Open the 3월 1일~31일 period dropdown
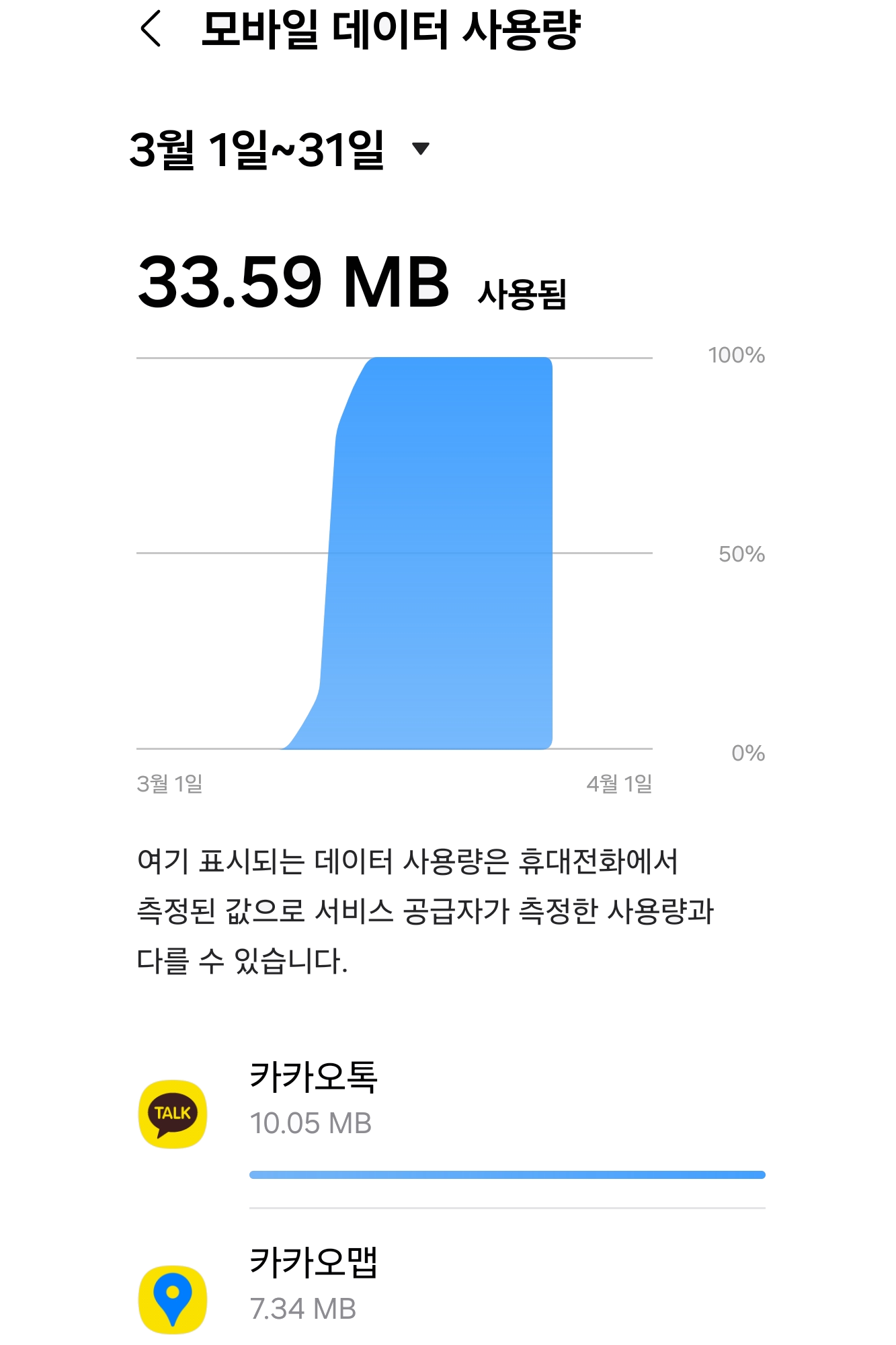The image size is (896, 1345). click(279, 149)
